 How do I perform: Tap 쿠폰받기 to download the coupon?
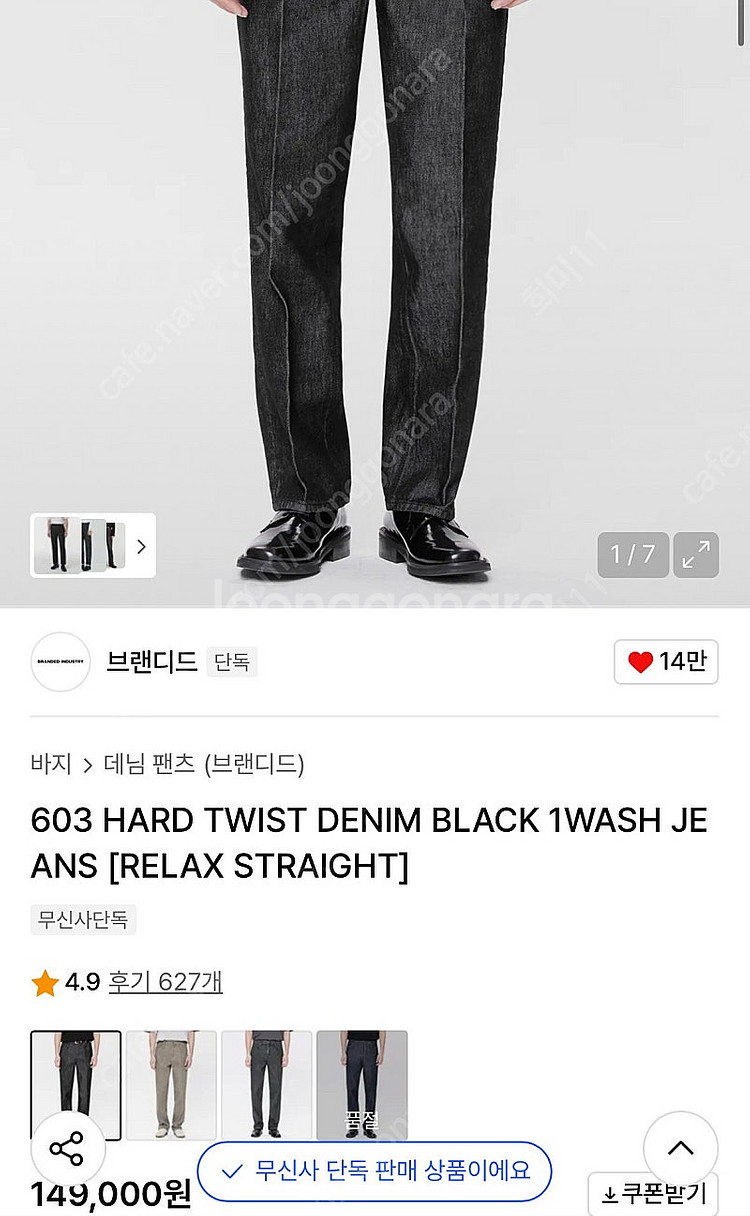click(x=653, y=1194)
